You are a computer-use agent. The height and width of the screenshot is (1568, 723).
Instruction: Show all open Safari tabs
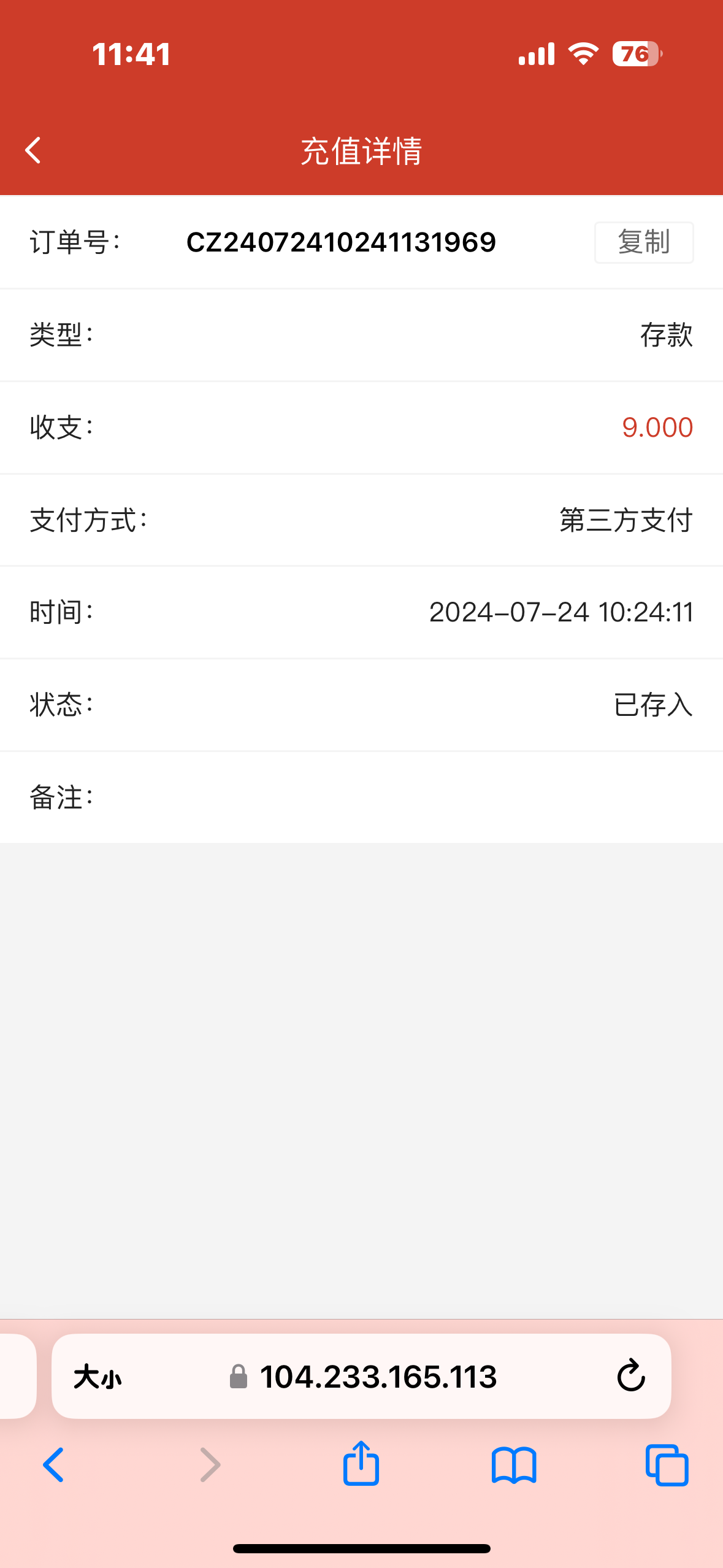click(x=667, y=1466)
